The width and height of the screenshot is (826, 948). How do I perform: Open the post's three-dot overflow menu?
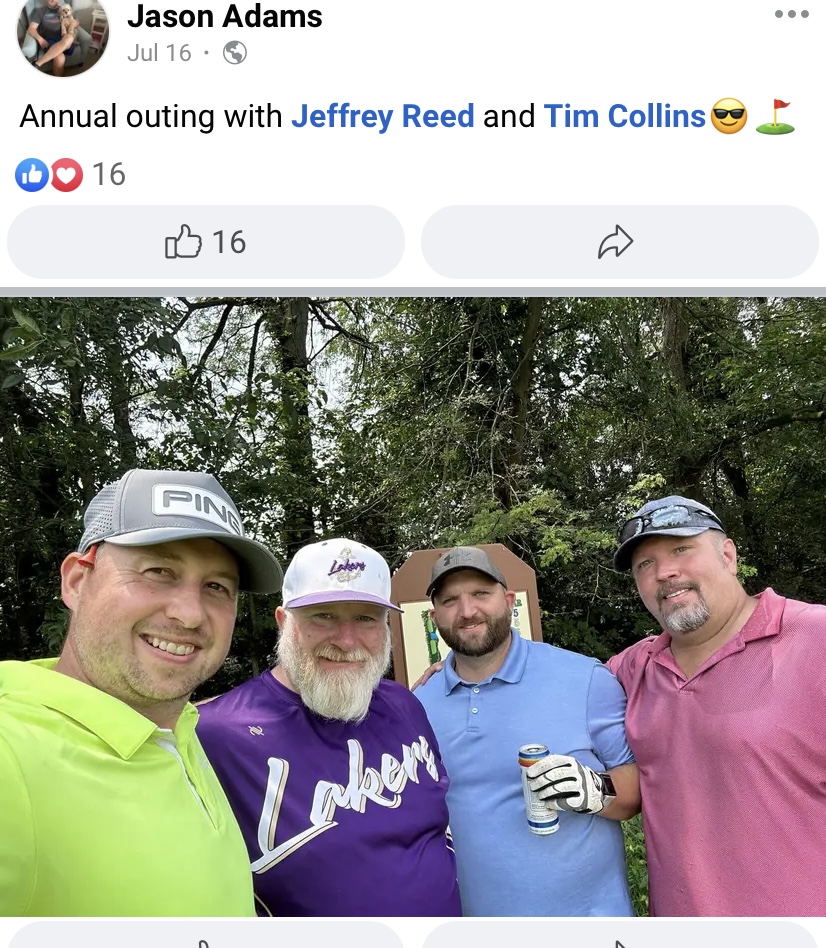click(x=791, y=15)
